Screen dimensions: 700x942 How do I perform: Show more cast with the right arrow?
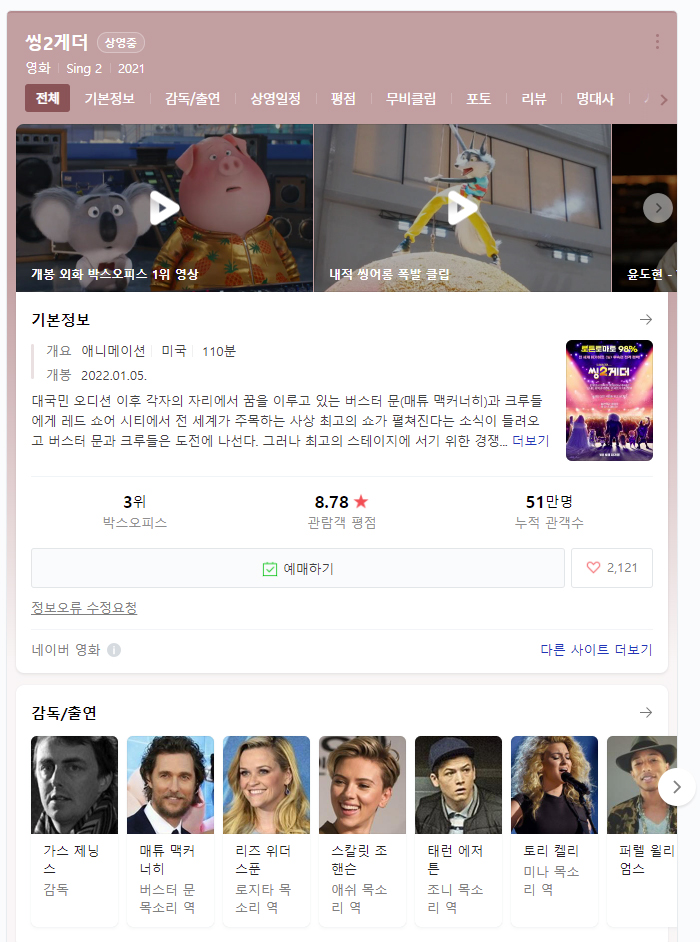(676, 787)
